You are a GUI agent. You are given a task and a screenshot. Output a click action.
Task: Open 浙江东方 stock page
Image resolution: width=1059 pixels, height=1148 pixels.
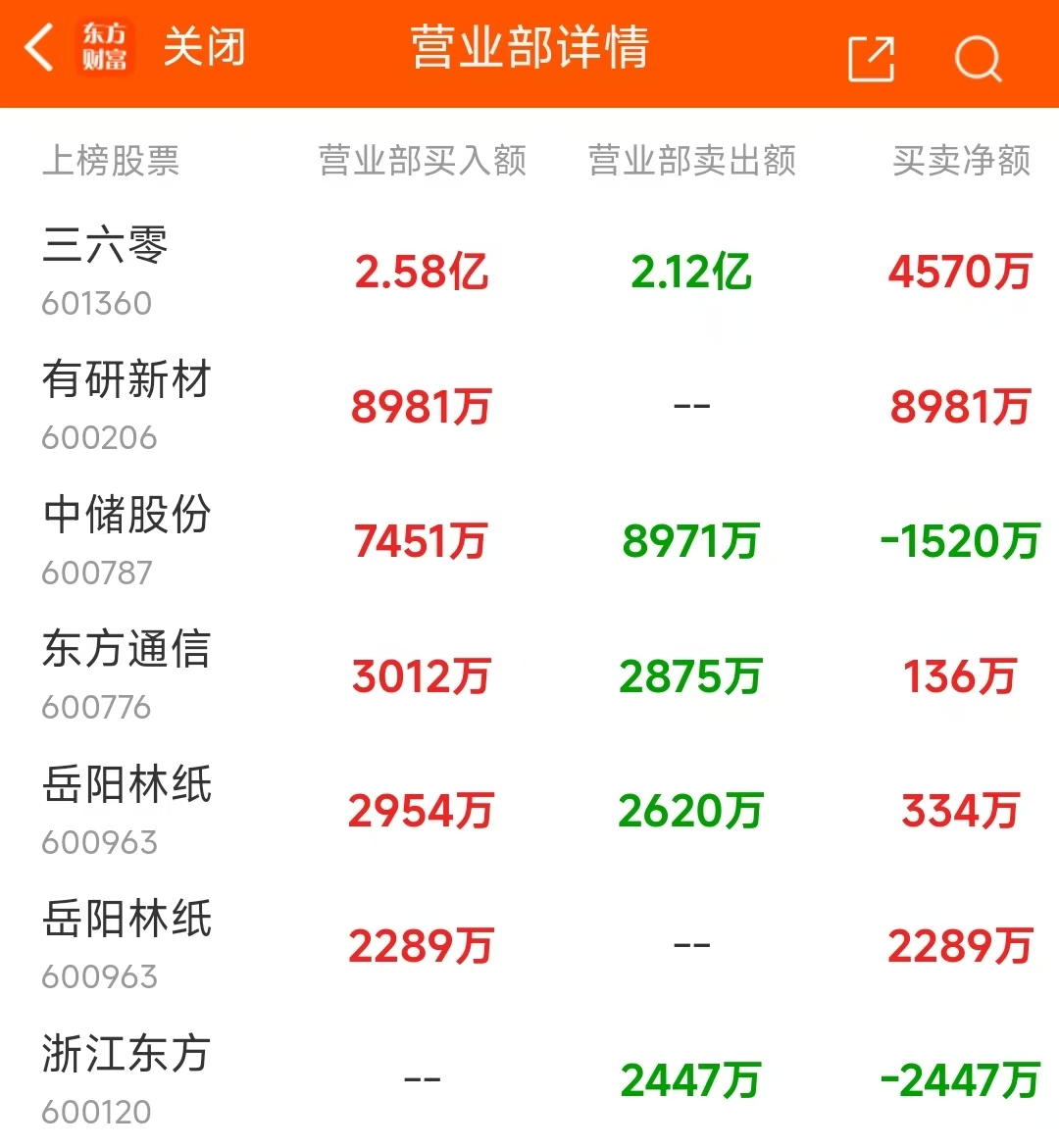click(x=127, y=1059)
